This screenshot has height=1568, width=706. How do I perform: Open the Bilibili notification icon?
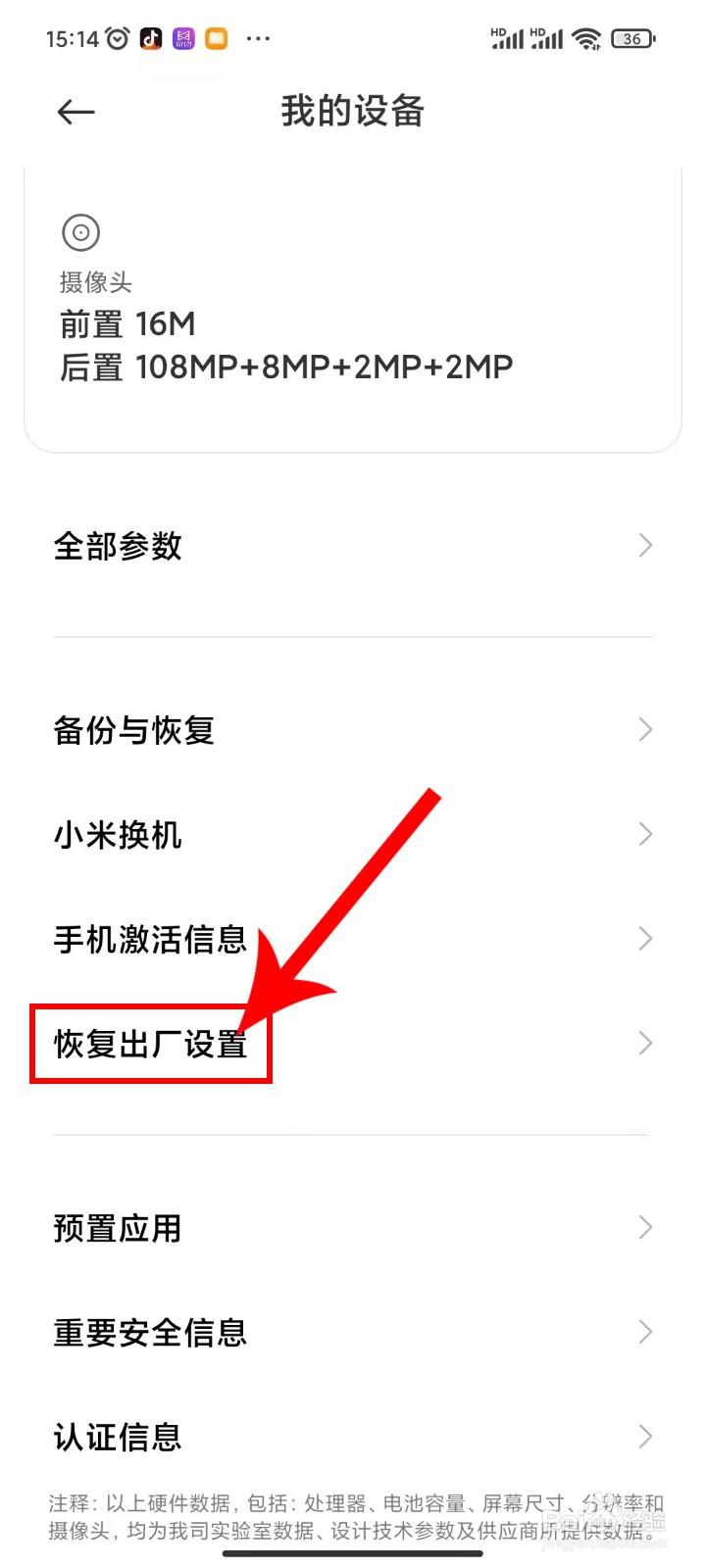(x=184, y=37)
